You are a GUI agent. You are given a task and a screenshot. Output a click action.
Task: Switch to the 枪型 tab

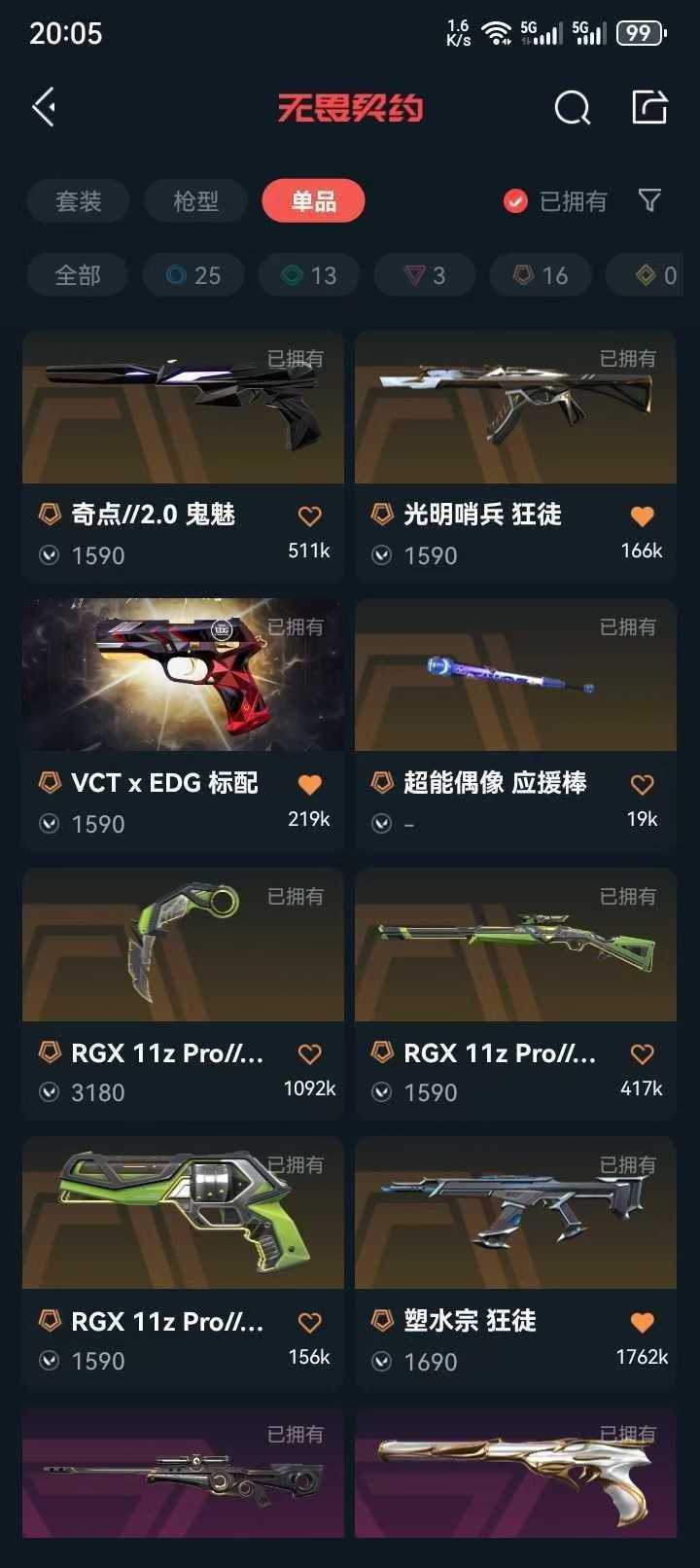[196, 201]
